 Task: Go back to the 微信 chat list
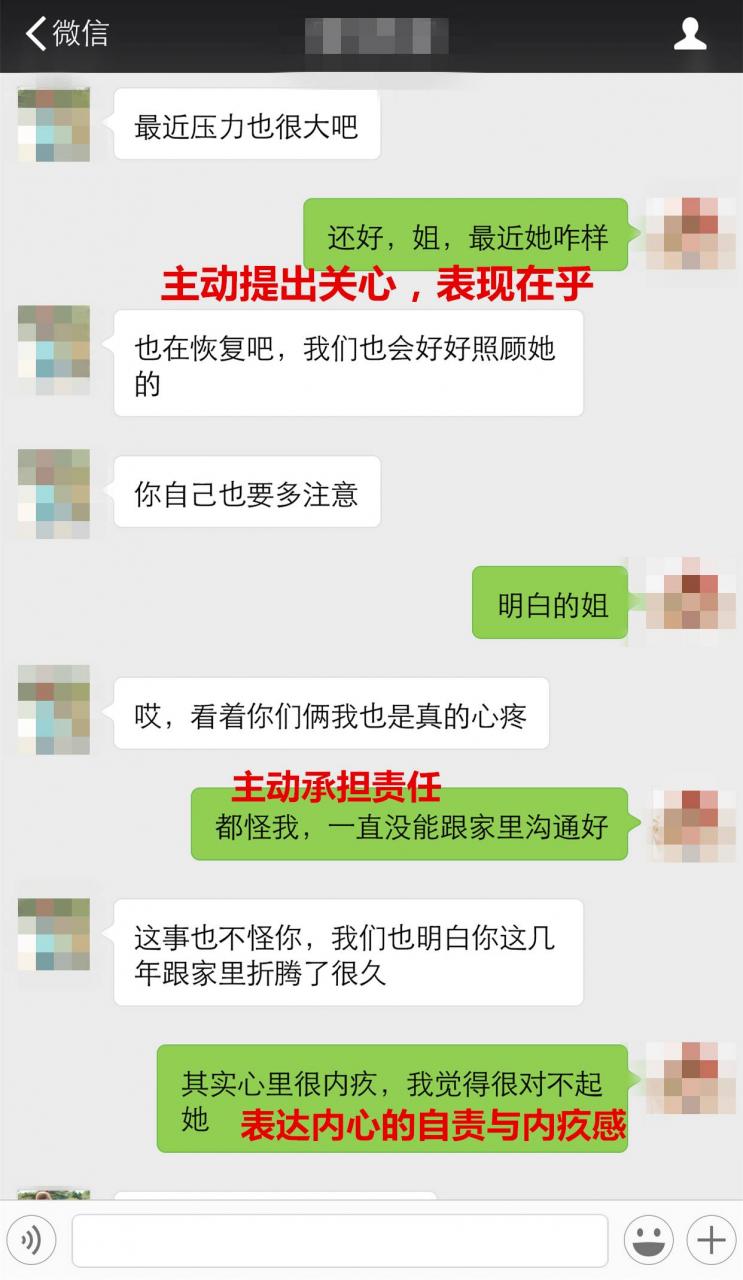click(x=65, y=33)
